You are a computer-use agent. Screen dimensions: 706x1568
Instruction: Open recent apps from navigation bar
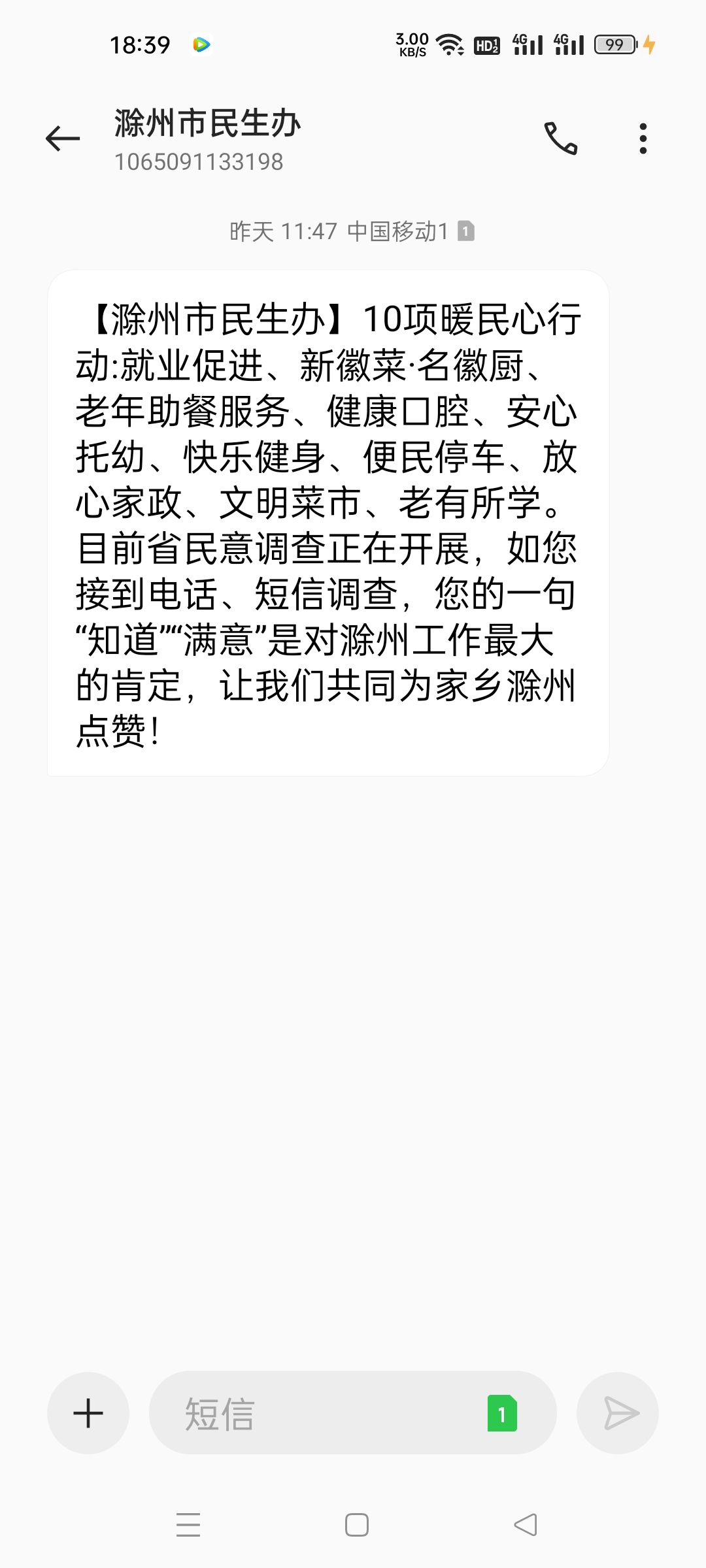188,1524
